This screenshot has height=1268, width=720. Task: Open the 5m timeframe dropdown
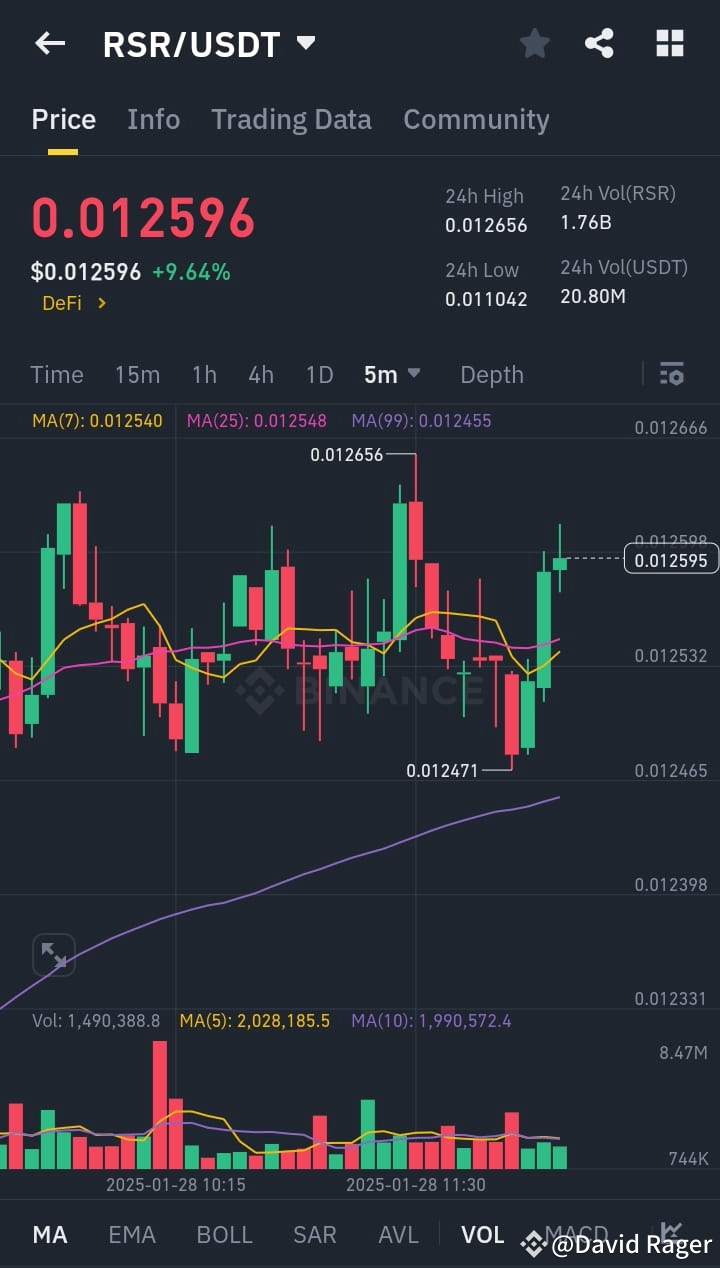(x=391, y=374)
